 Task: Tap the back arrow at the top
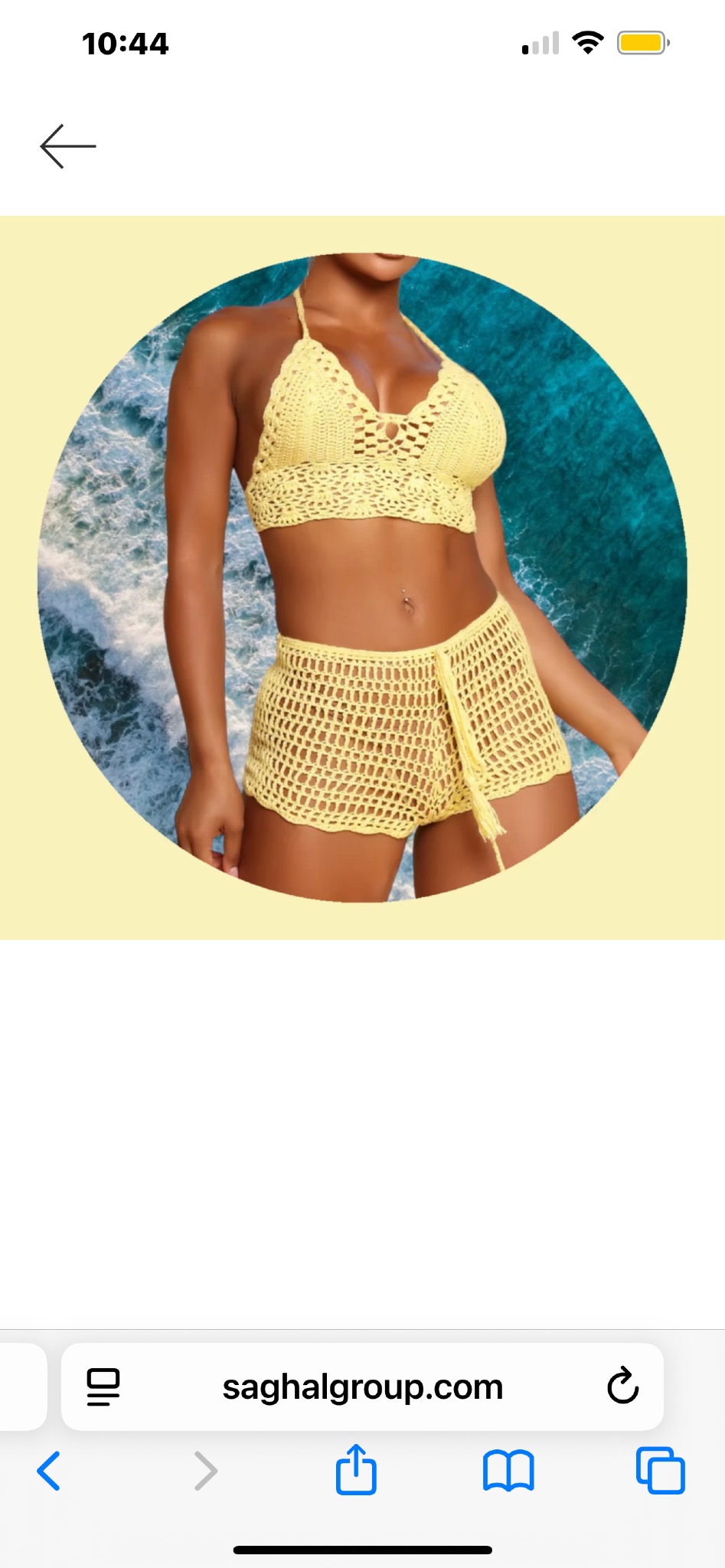pyautogui.click(x=67, y=145)
